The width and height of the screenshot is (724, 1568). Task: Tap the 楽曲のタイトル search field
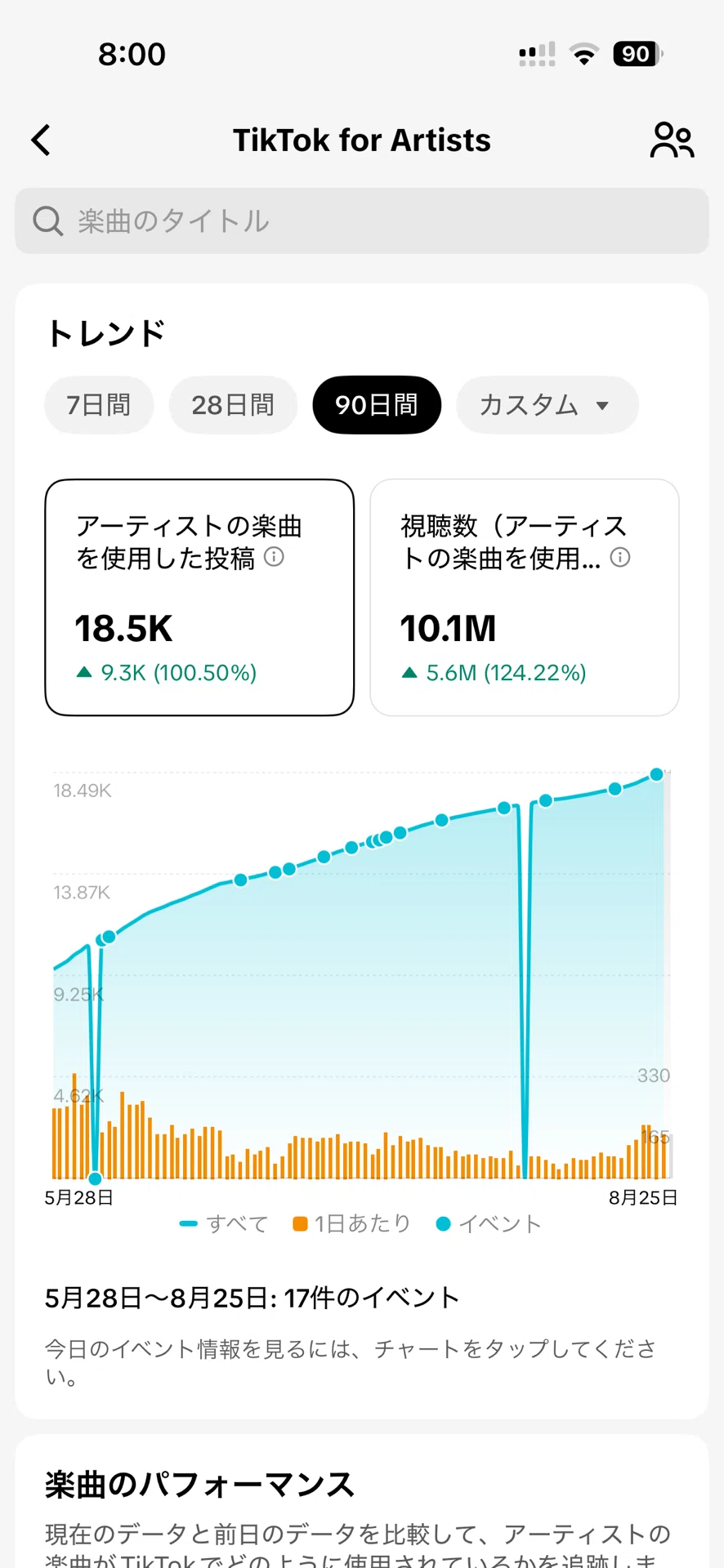(362, 221)
